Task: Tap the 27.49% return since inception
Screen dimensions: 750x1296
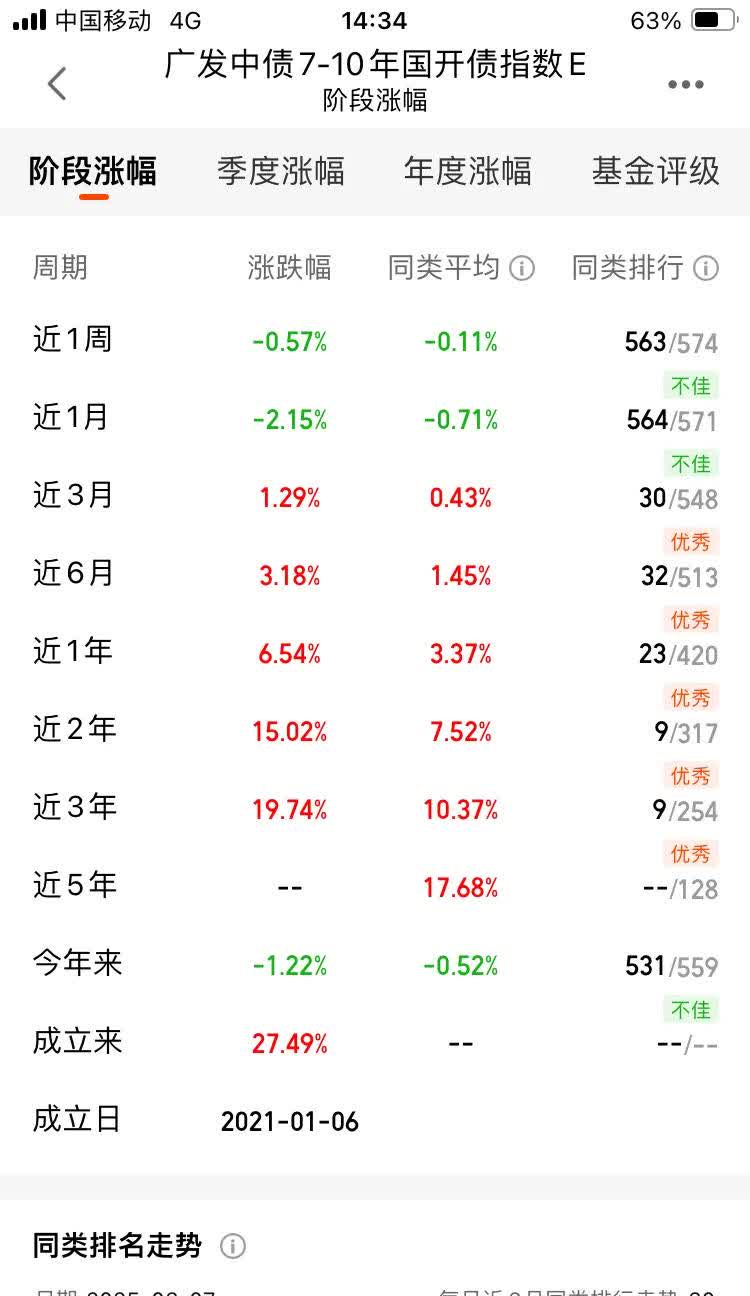Action: click(x=289, y=1041)
